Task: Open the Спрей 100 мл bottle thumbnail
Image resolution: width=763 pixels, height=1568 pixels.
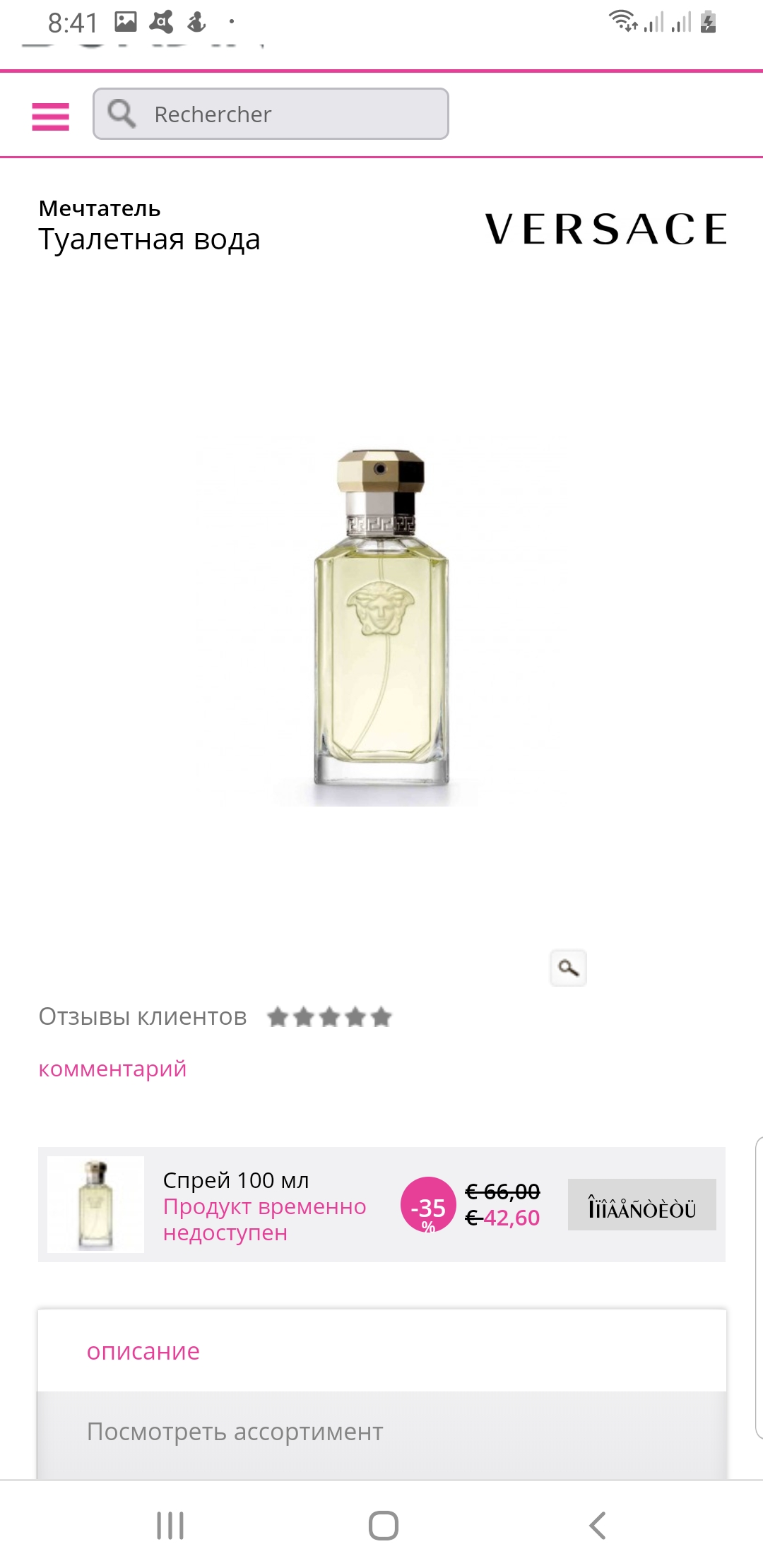Action: (95, 1205)
